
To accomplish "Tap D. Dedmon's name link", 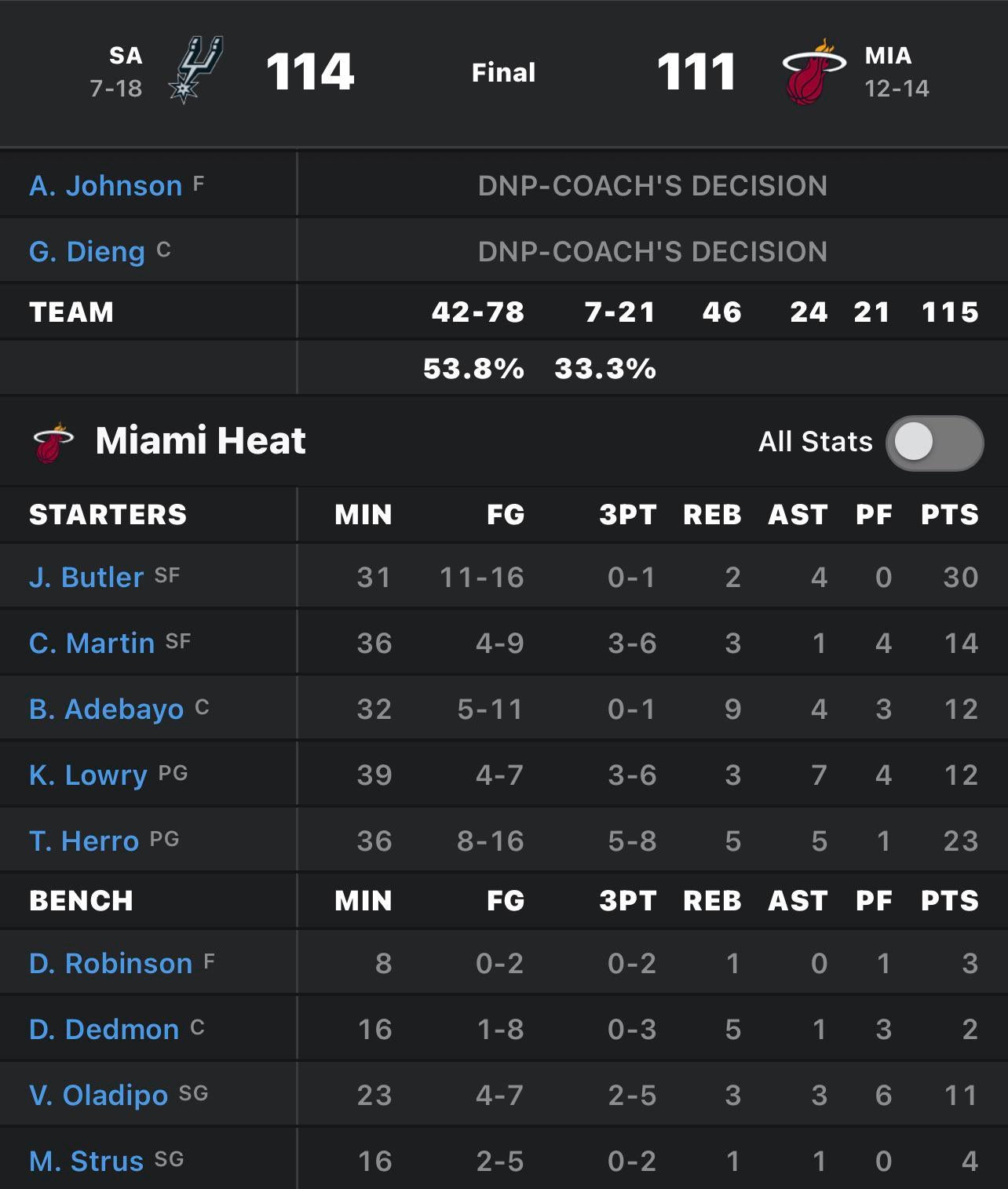I will pos(104,1030).
